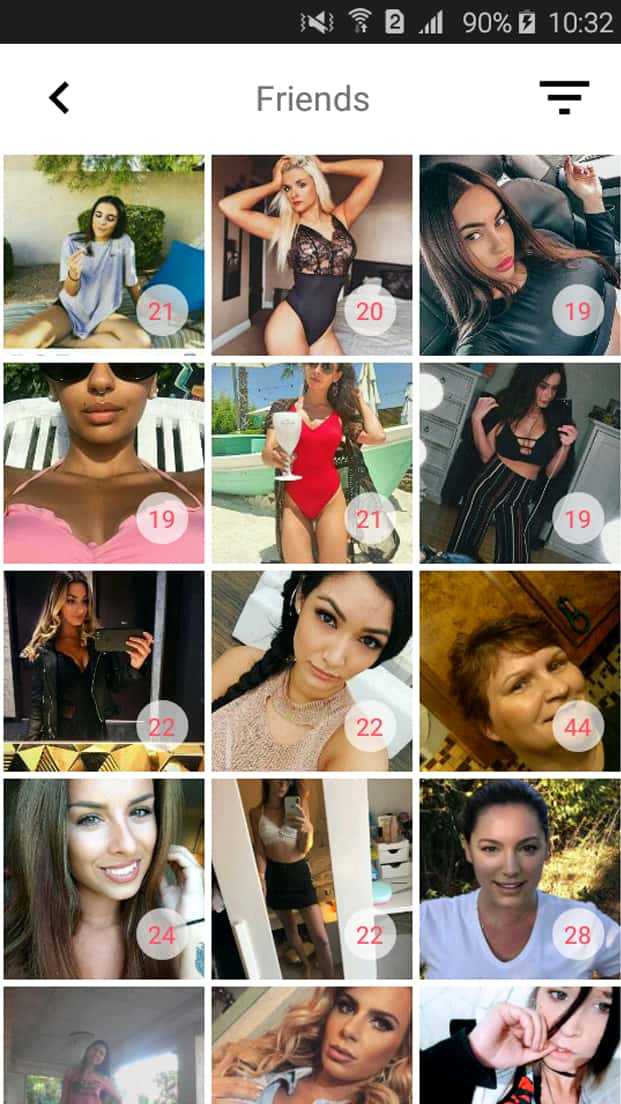View the 22 tile with braided hair

click(311, 670)
